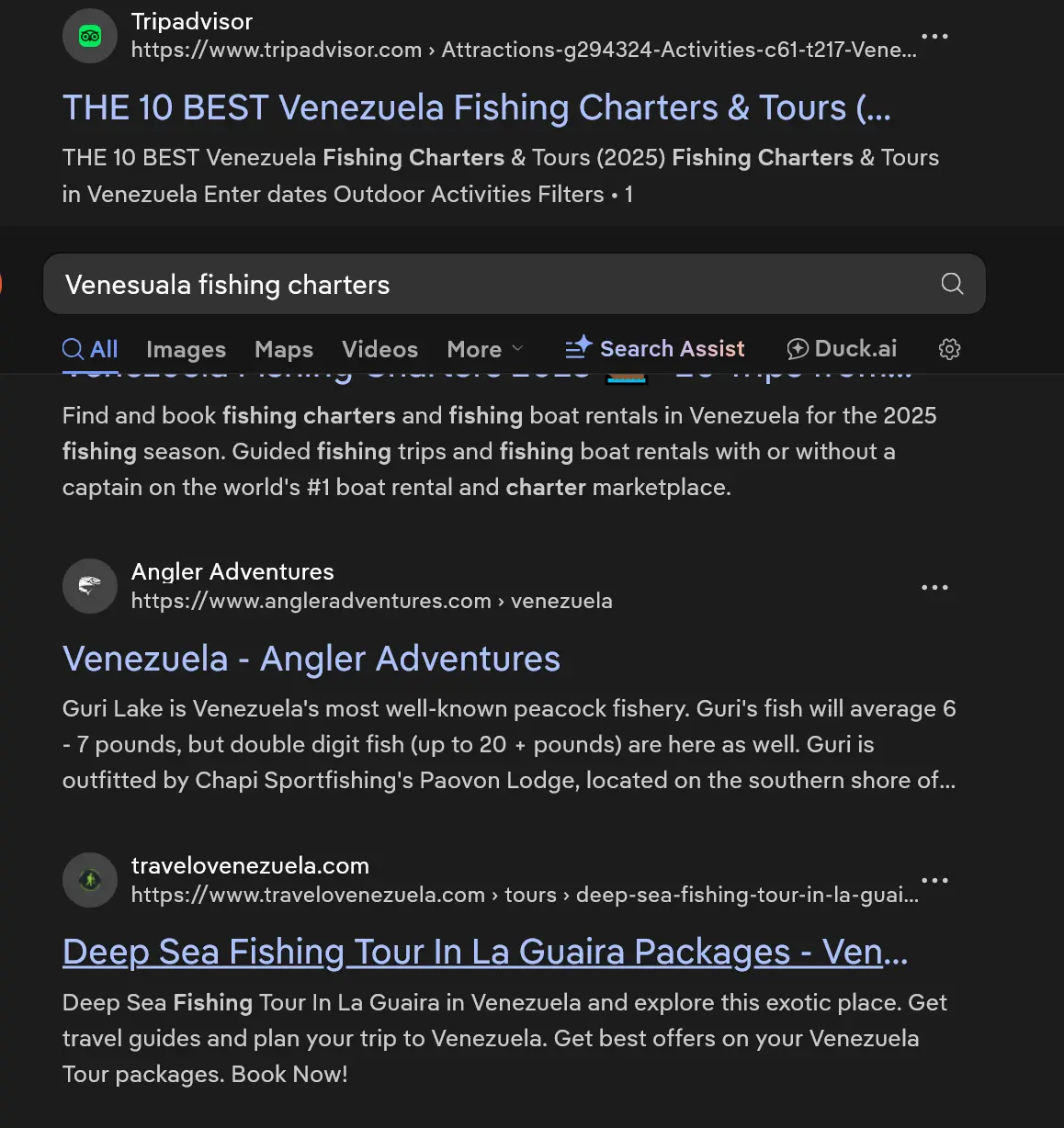Switch to the Maps tab
This screenshot has width=1064, height=1128.
click(x=283, y=350)
